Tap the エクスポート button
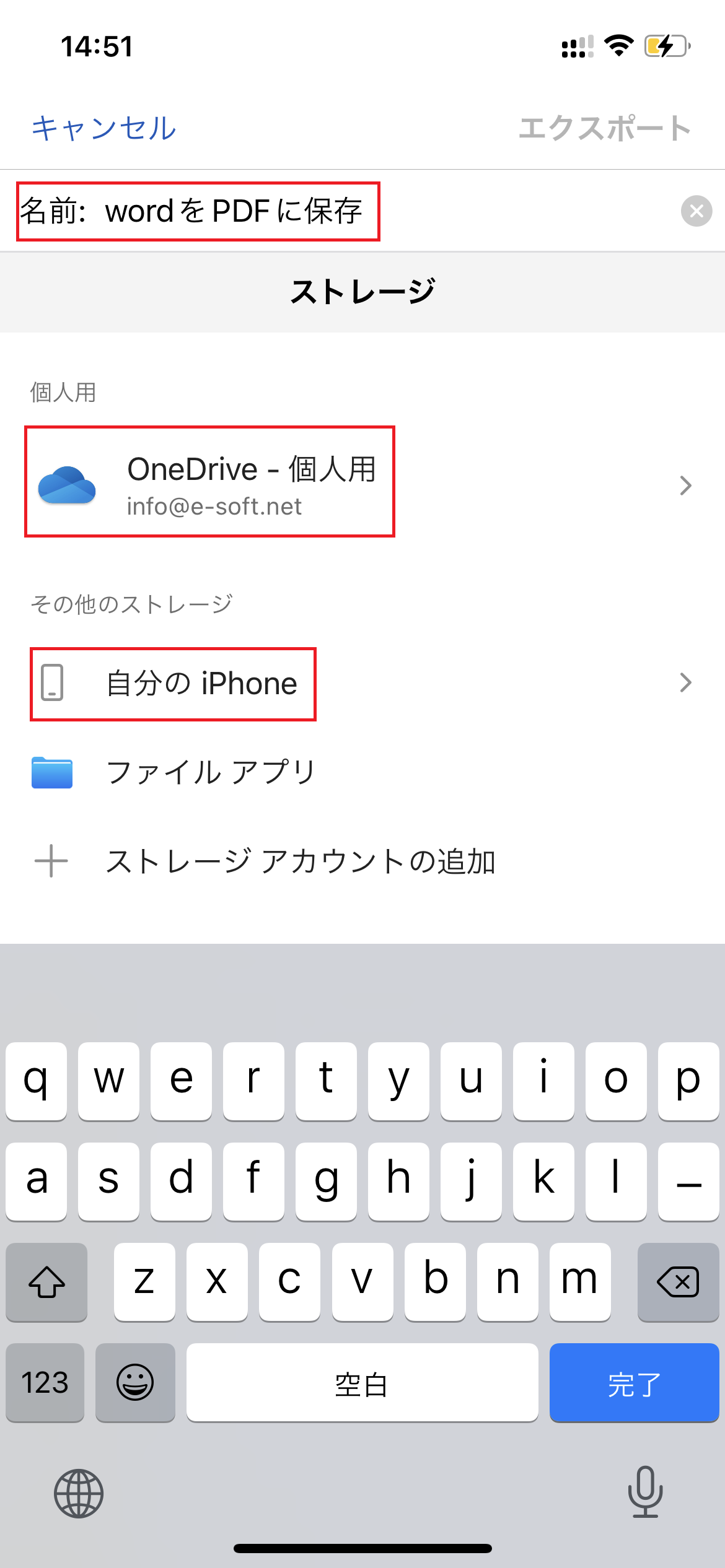Image resolution: width=725 pixels, height=1568 pixels. (605, 129)
